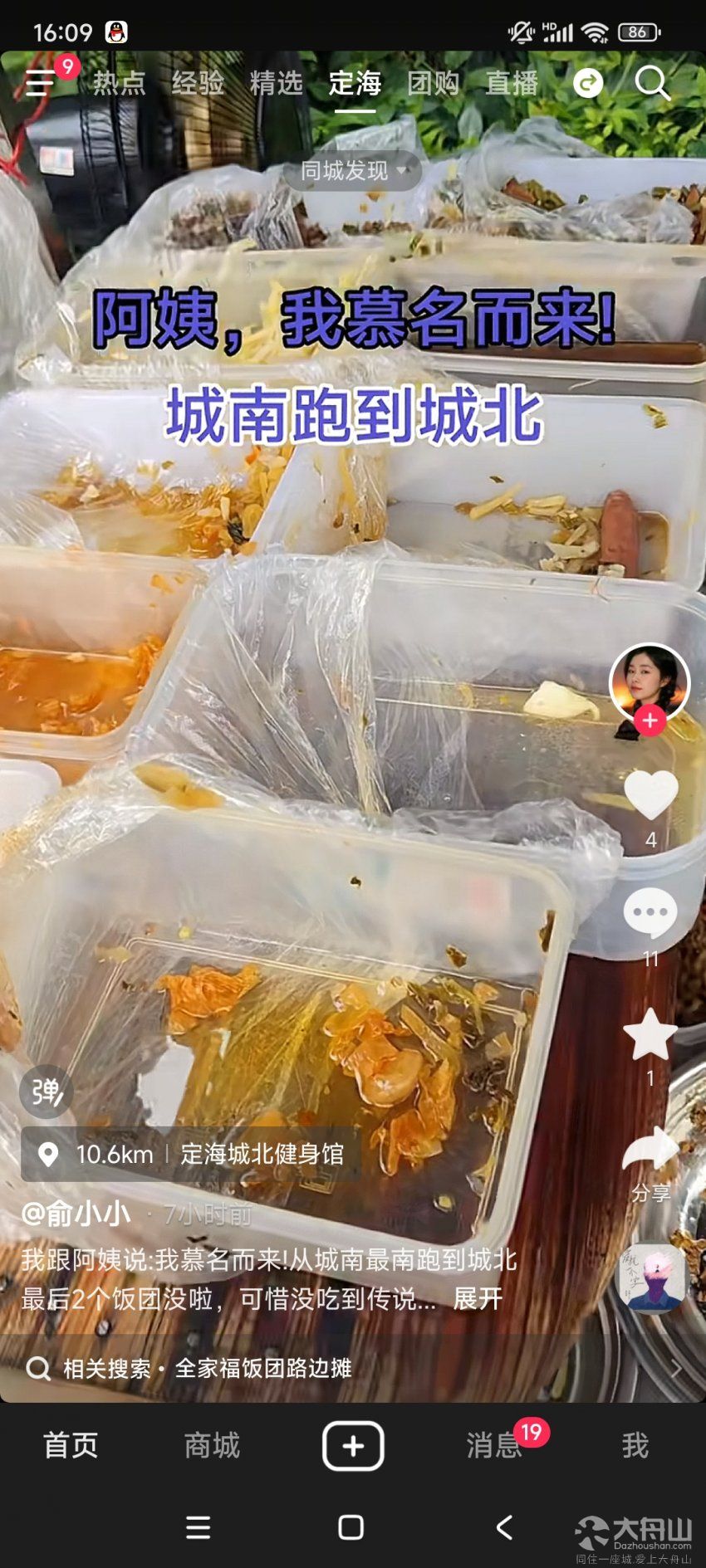Open related search 全家福饭团路边摊
The height and width of the screenshot is (1568, 706).
tap(262, 1368)
